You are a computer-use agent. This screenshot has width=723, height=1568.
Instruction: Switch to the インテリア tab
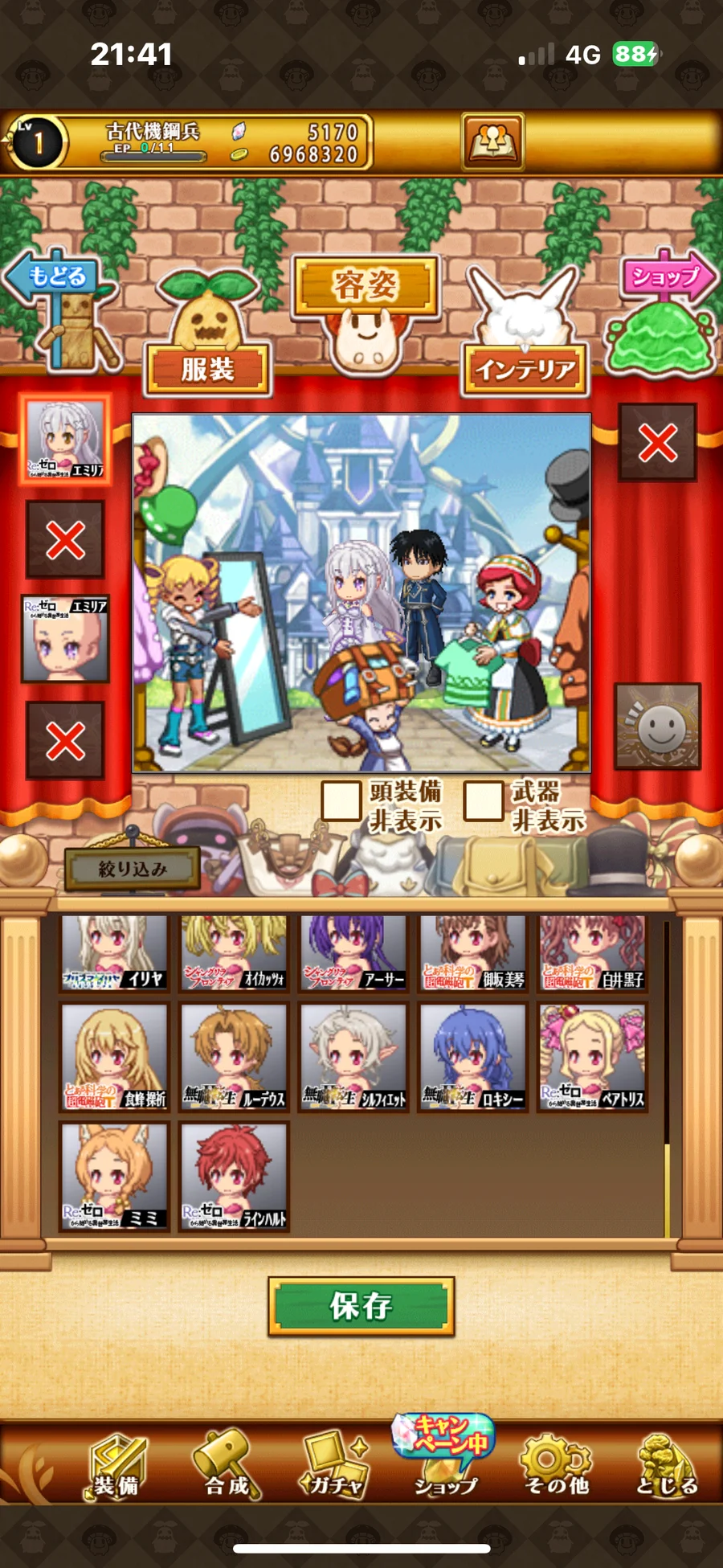pyautogui.click(x=525, y=369)
